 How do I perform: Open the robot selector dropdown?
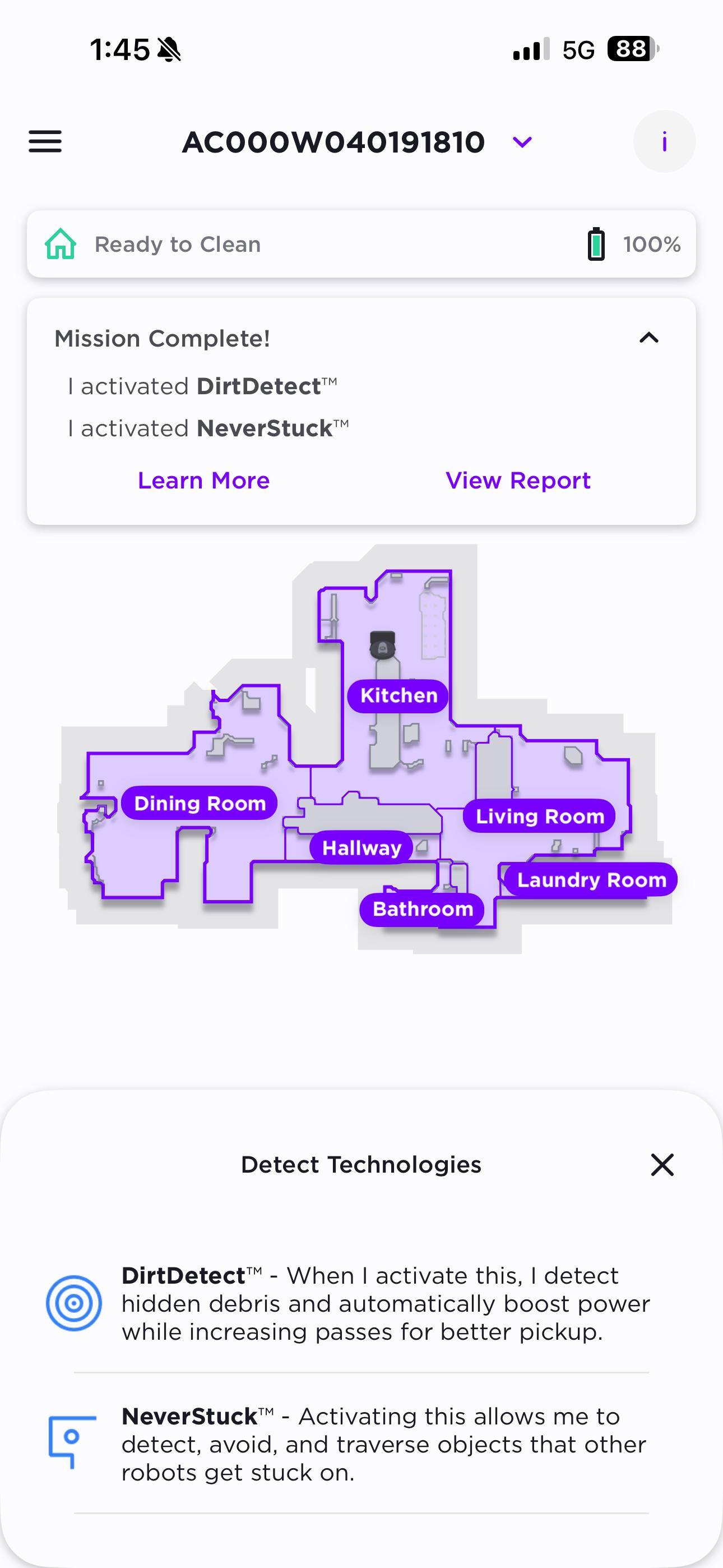522,142
